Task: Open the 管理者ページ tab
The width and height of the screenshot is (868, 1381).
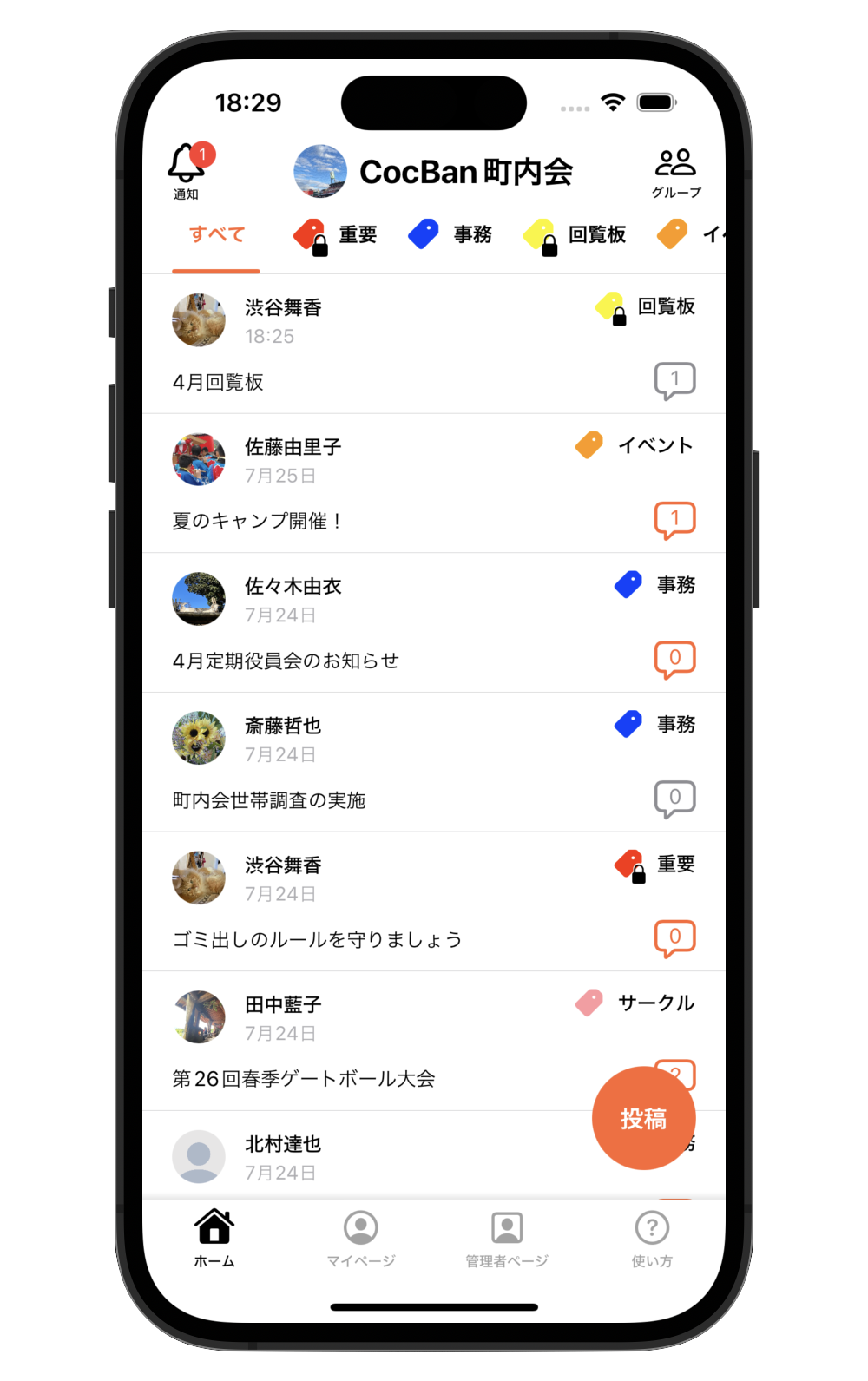Action: pos(506,1238)
